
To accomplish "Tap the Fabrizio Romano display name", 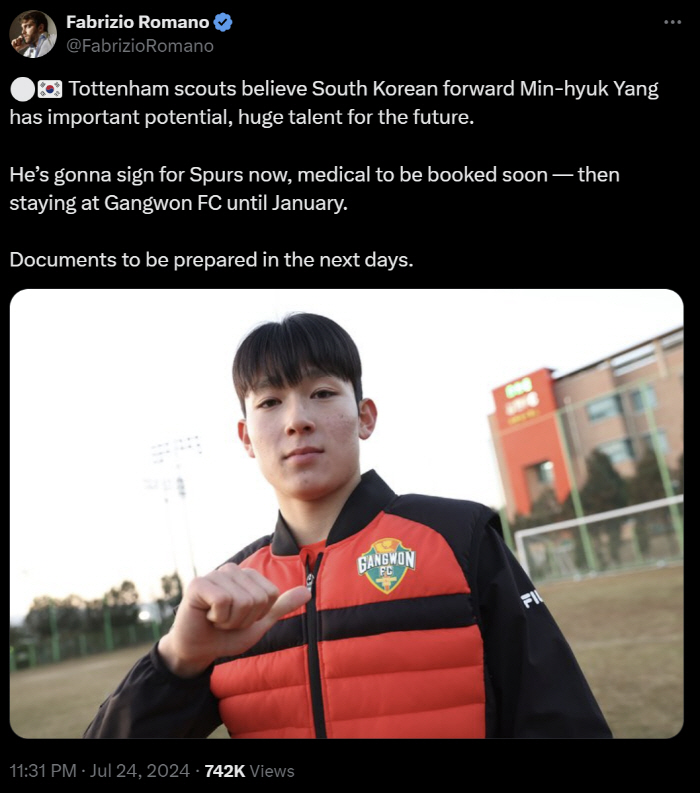I will [138, 22].
